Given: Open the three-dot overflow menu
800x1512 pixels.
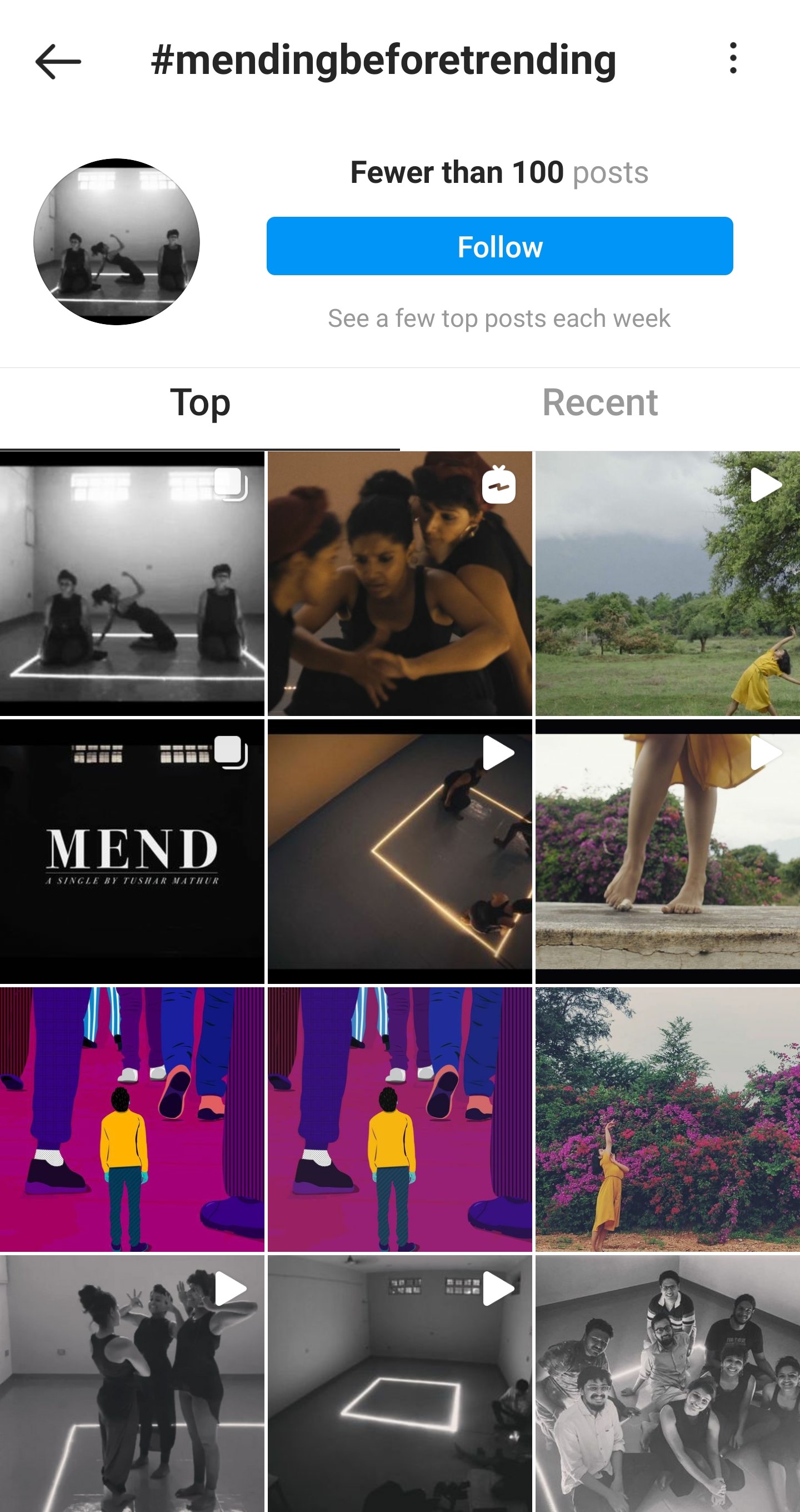Looking at the screenshot, I should tap(733, 58).
